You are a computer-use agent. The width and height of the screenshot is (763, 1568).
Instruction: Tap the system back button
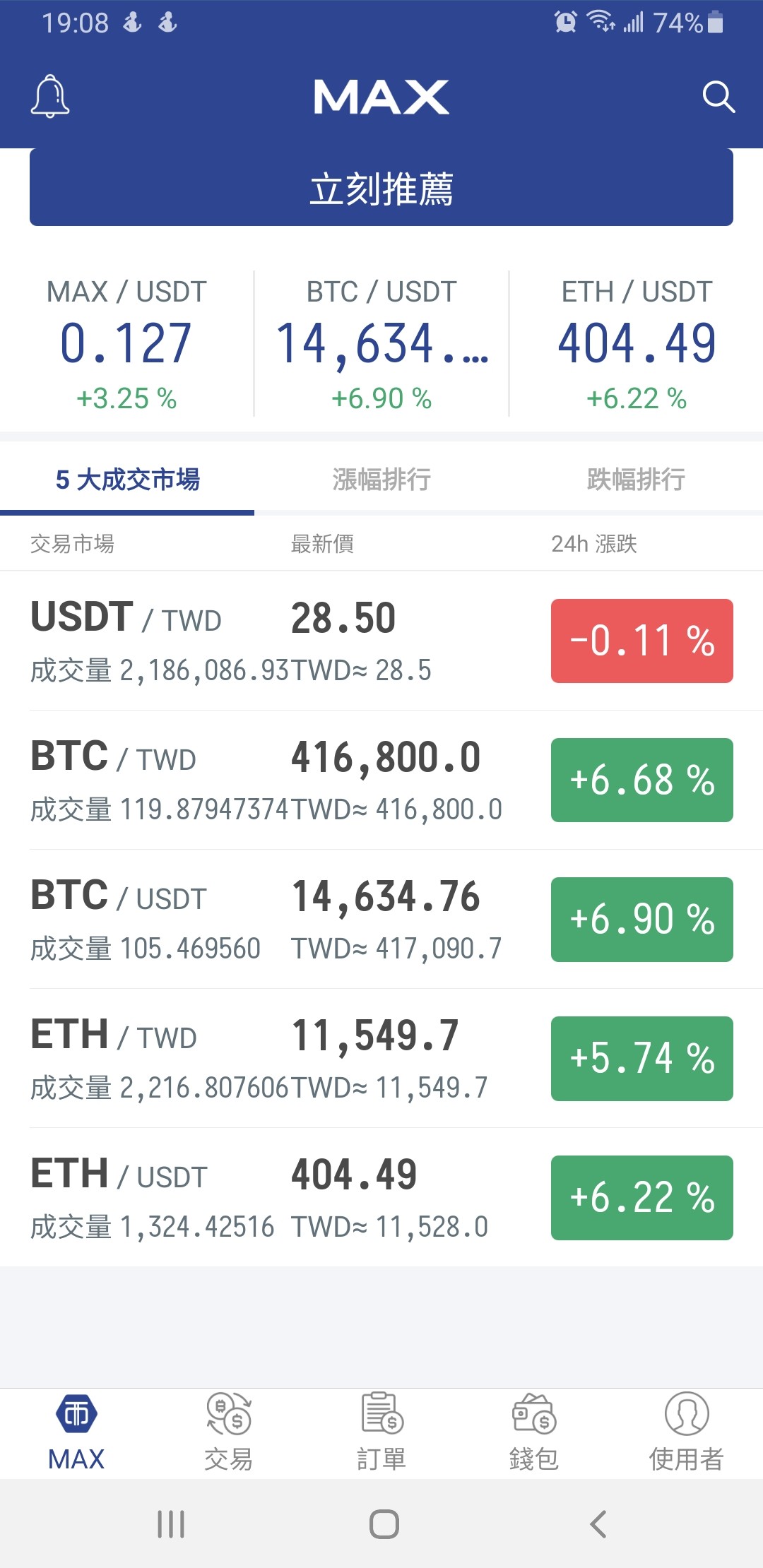click(x=598, y=1524)
